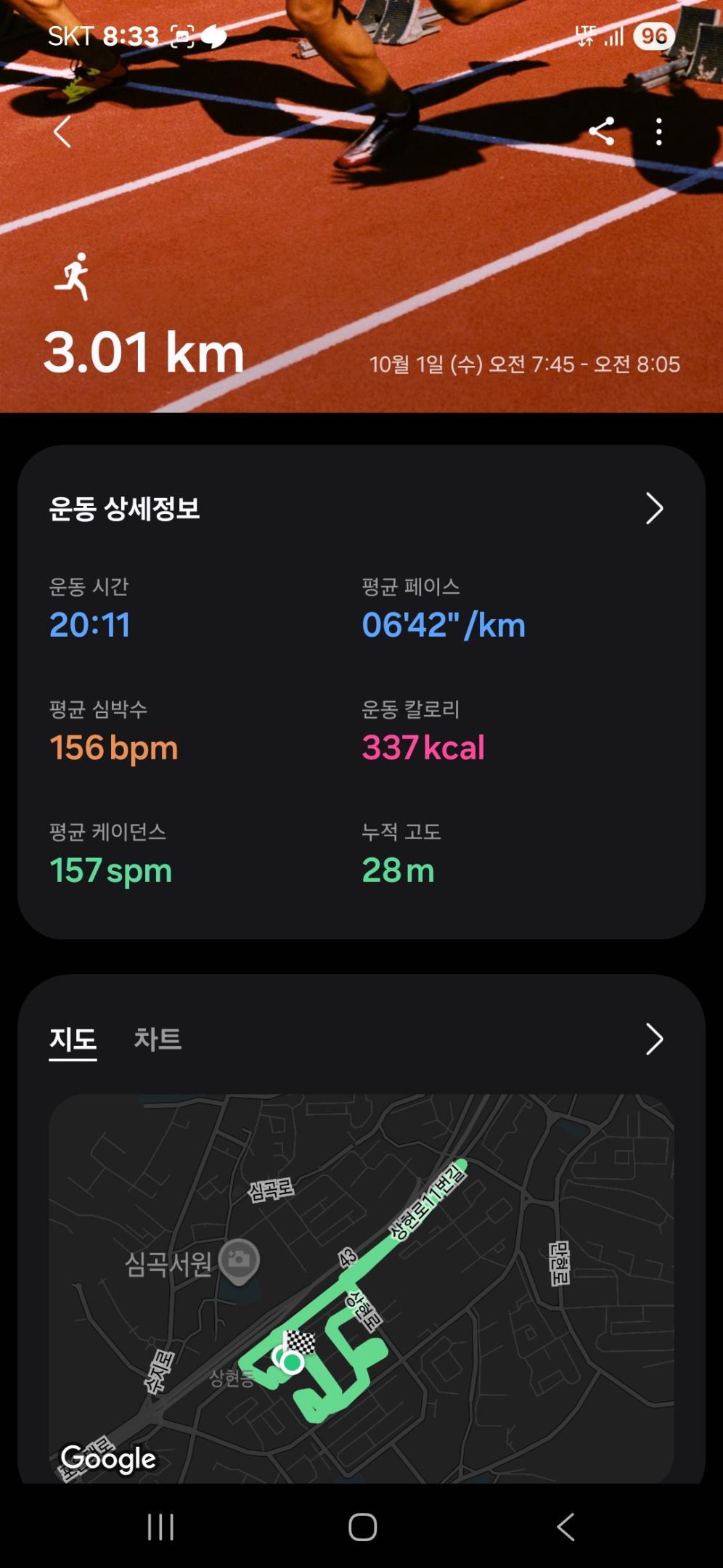Open 운동 상세정보 details chevron
This screenshot has height=1568, width=723.
coord(654,508)
